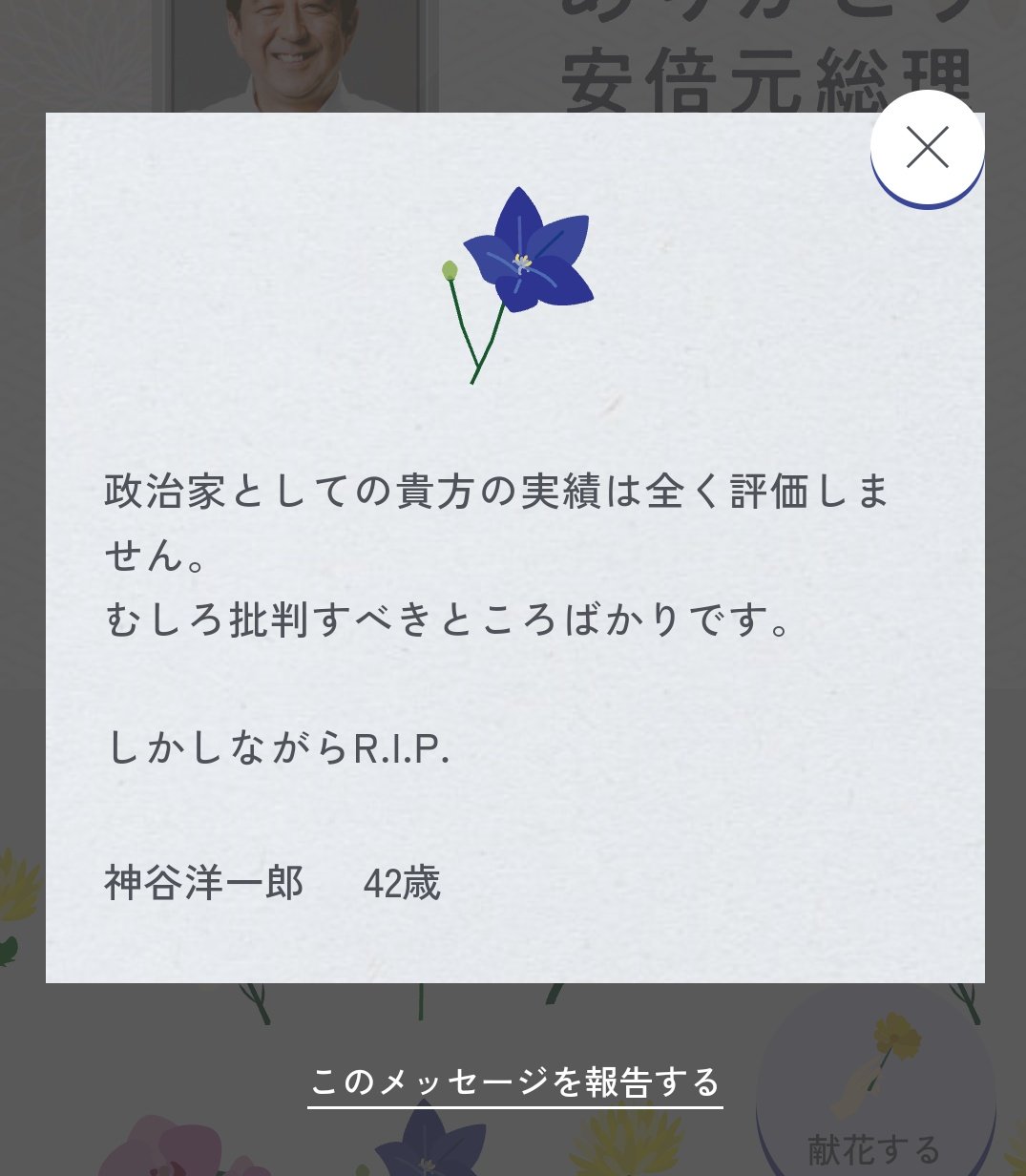This screenshot has width=1026, height=1176.
Task: Tap the 献花する button
Action: tap(875, 1098)
